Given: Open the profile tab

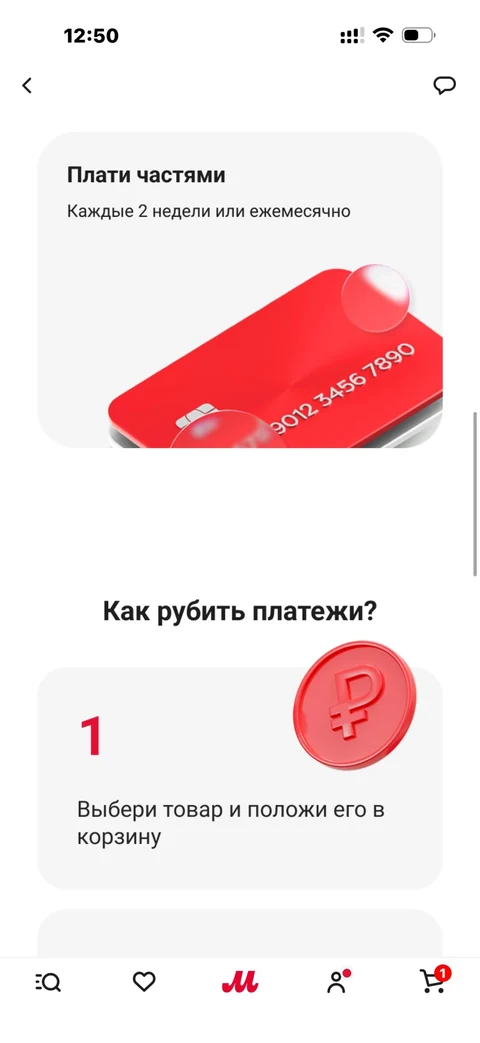Looking at the screenshot, I should coord(338,982).
